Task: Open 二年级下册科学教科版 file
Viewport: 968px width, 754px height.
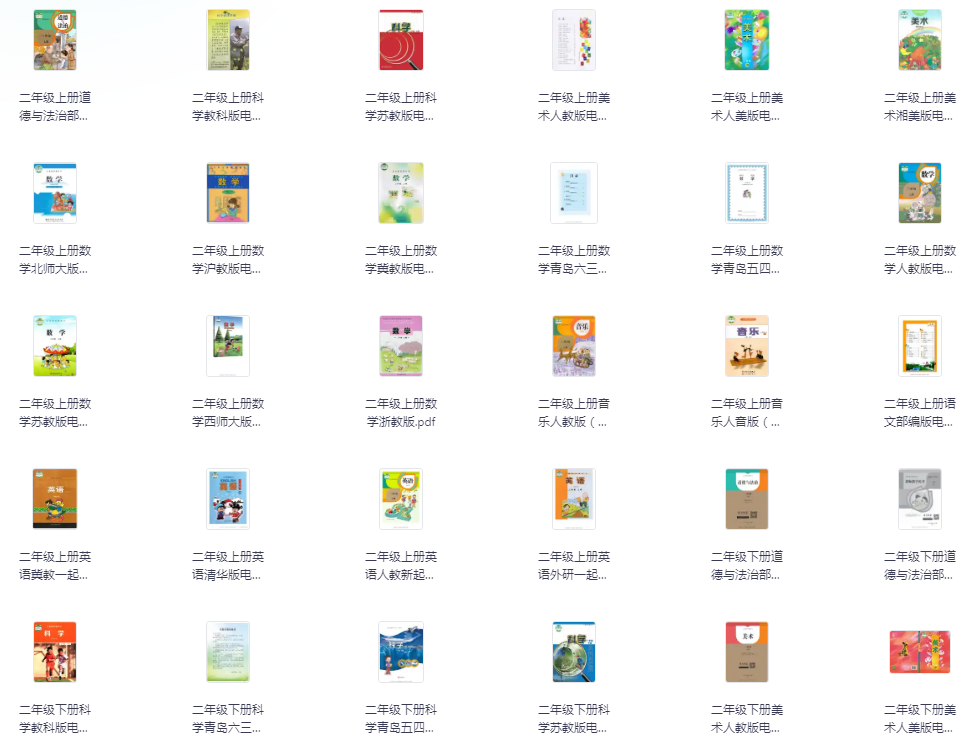Action: coord(55,652)
